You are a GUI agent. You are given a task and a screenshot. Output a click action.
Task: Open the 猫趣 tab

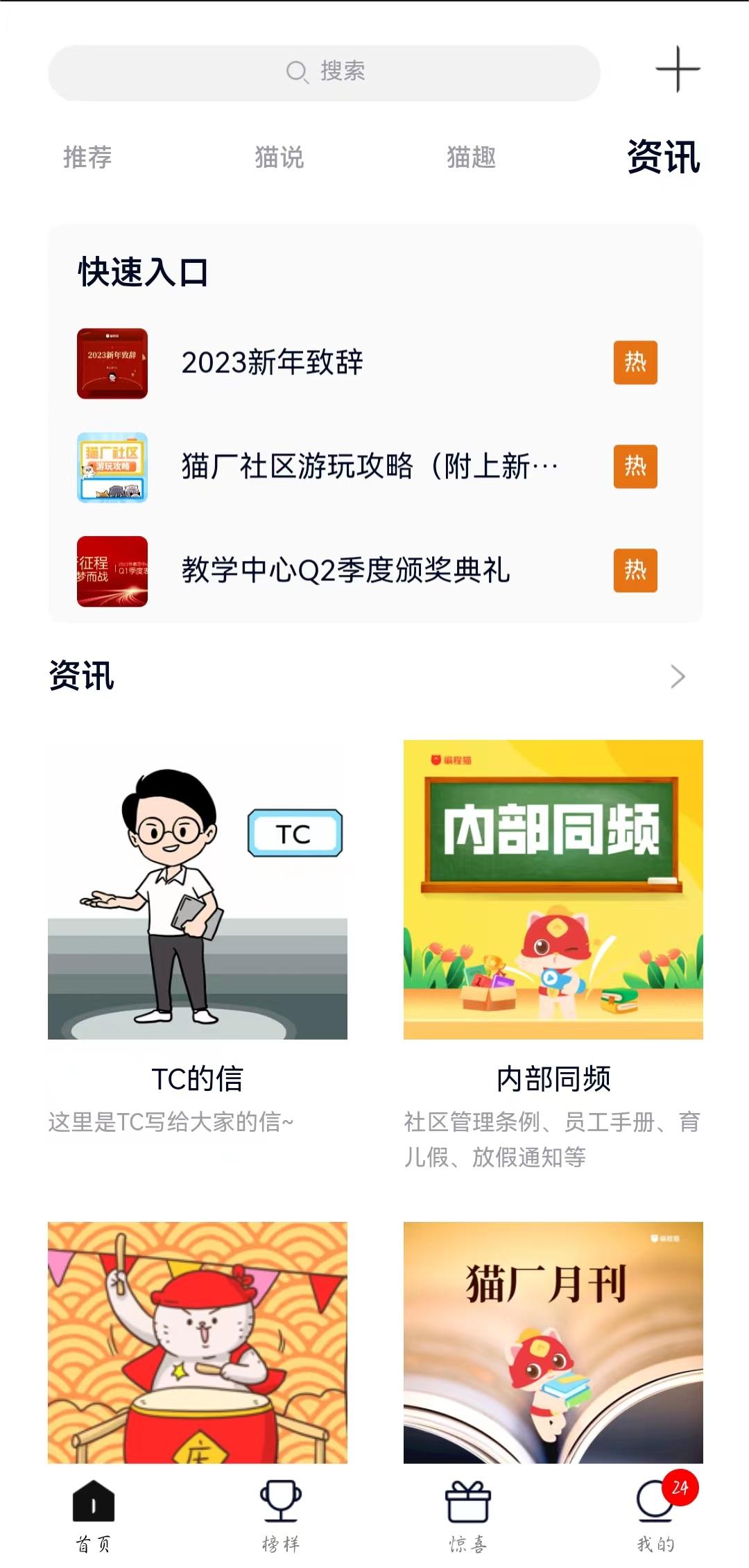[x=470, y=158]
